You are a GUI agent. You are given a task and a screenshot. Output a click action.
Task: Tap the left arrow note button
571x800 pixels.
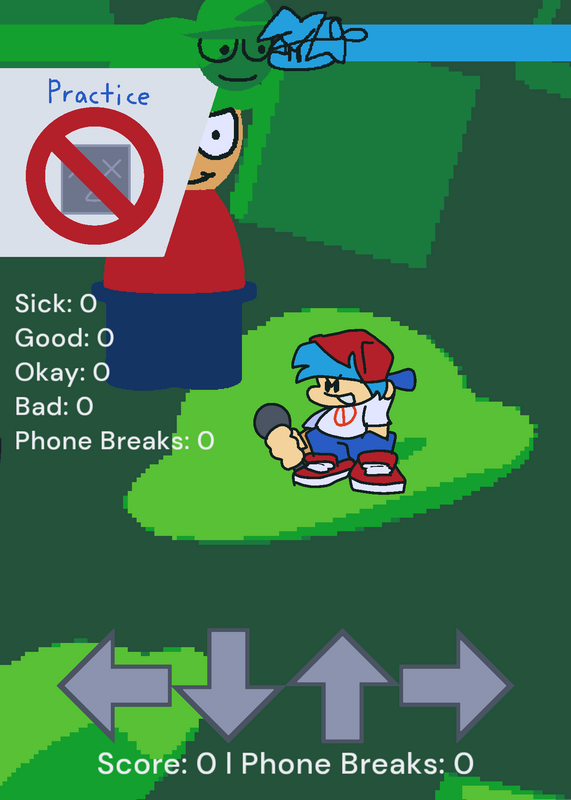point(114,685)
